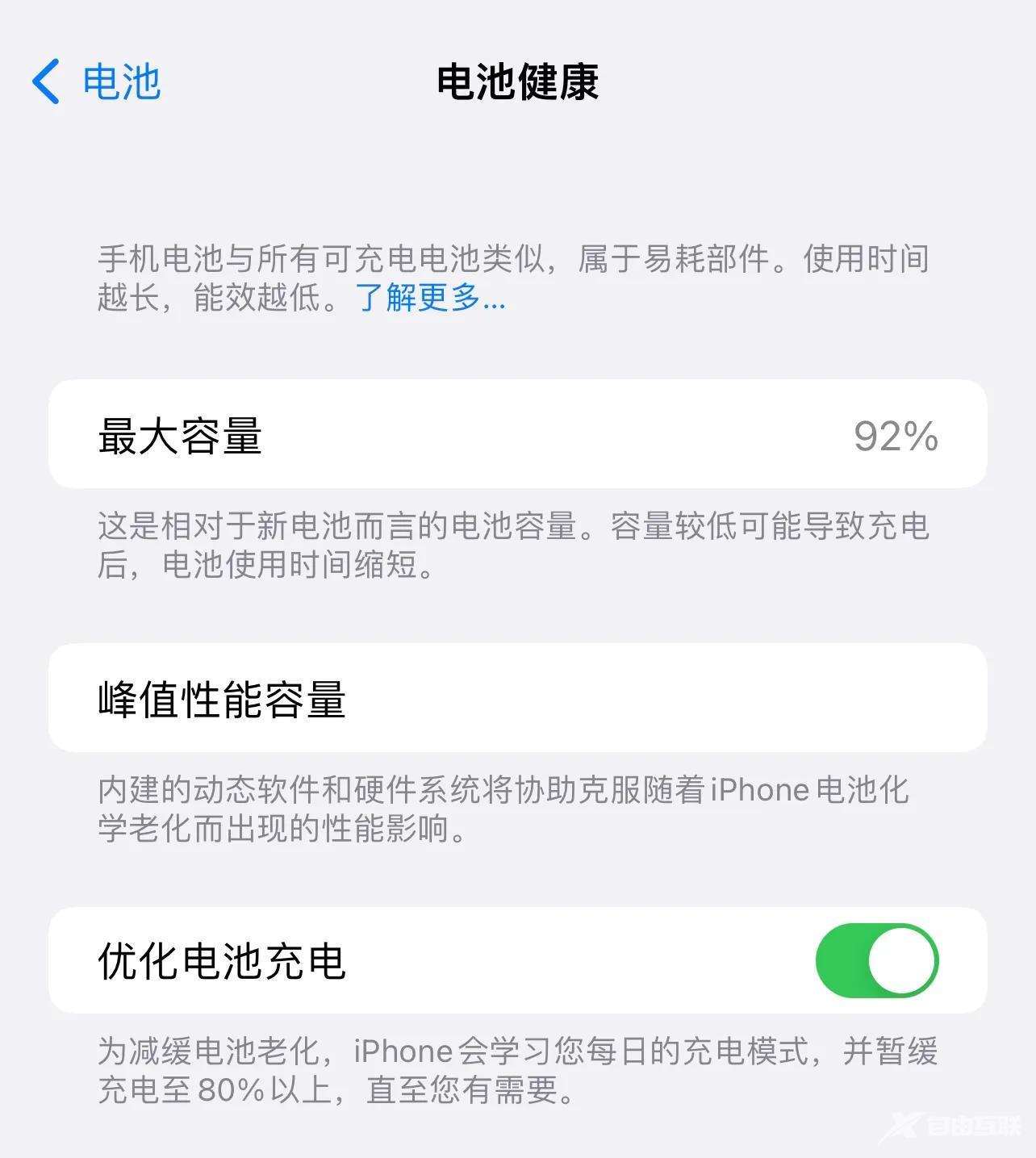The width and height of the screenshot is (1036, 1158).
Task: Go back to 电池 settings
Action: click(97, 82)
